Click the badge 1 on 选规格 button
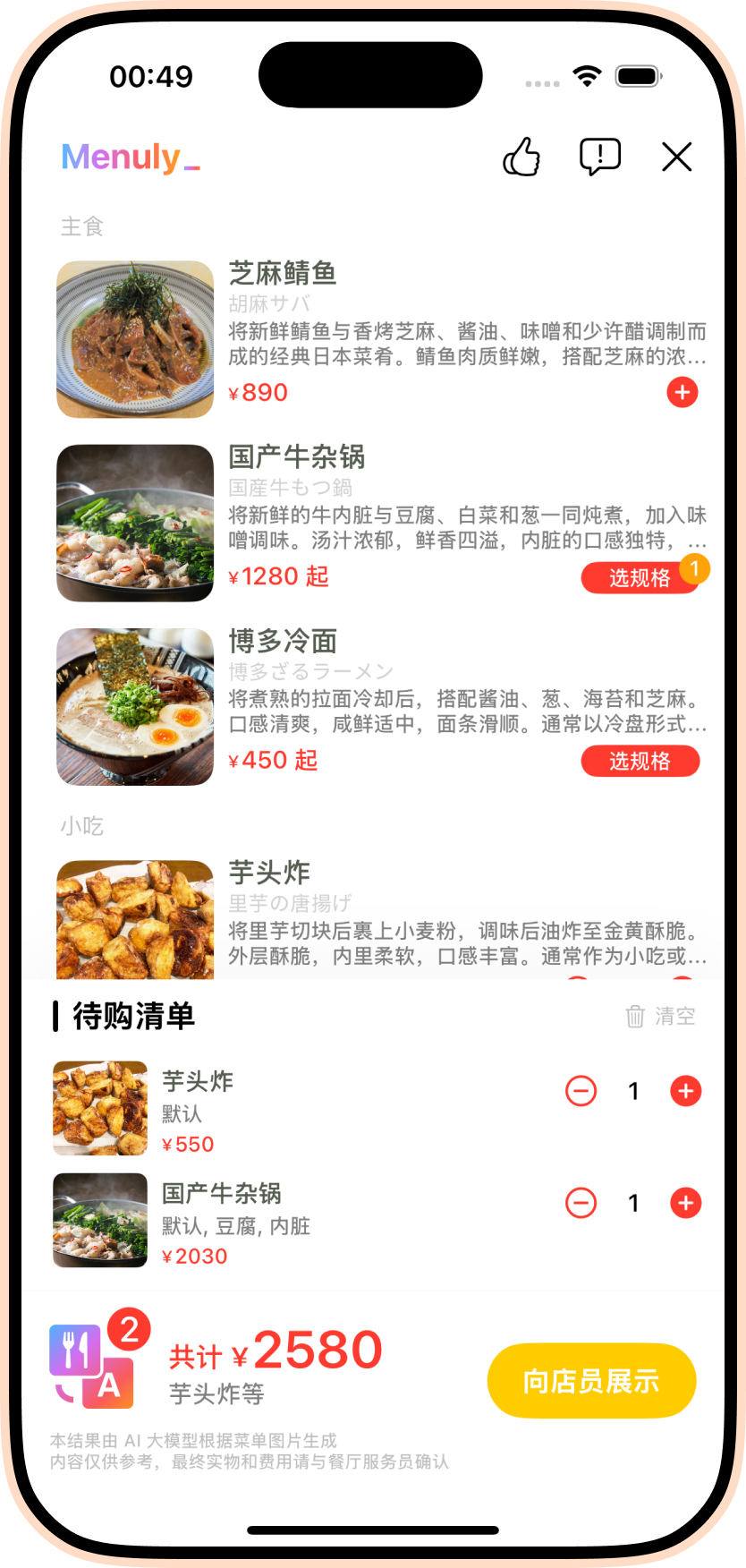The width and height of the screenshot is (746, 1568). point(695,568)
